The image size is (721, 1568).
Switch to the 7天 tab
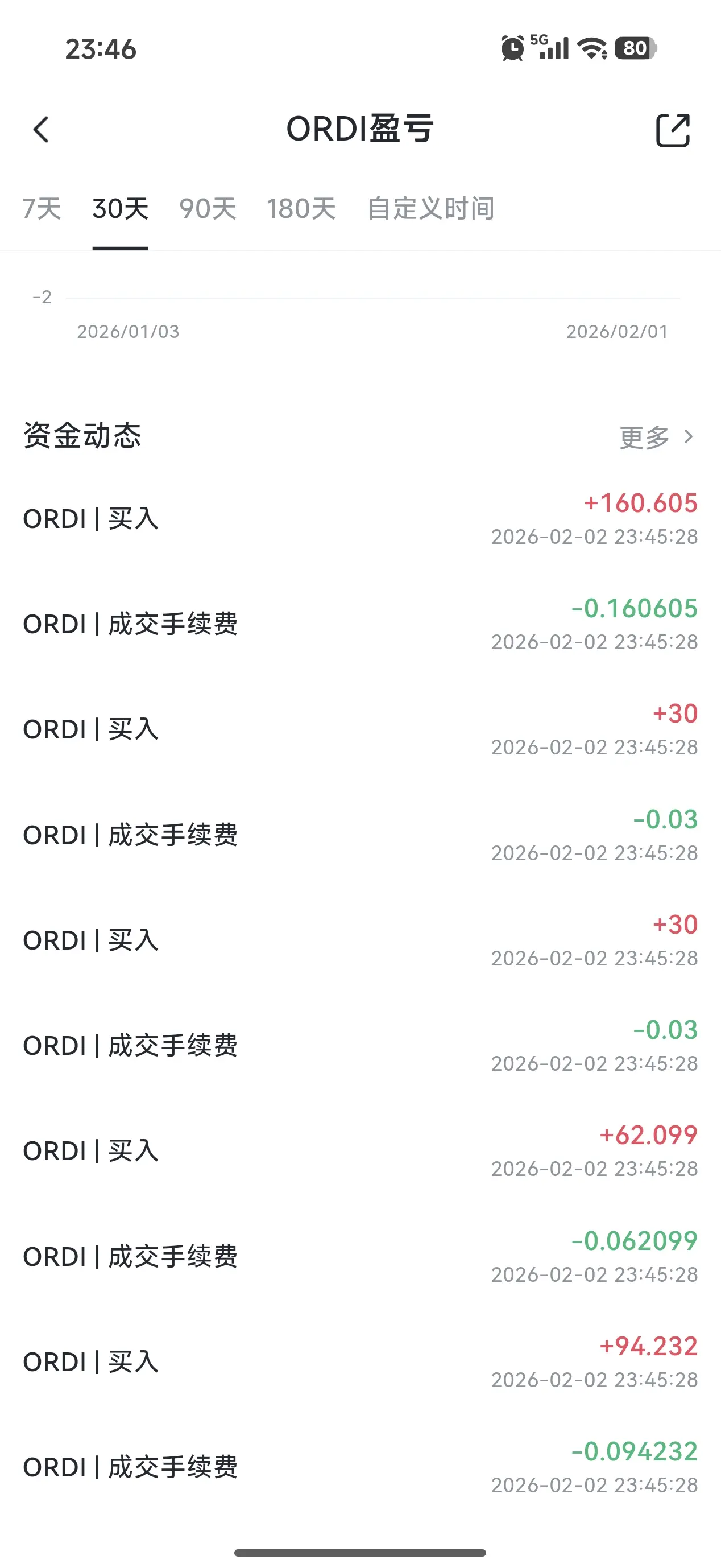pyautogui.click(x=42, y=209)
